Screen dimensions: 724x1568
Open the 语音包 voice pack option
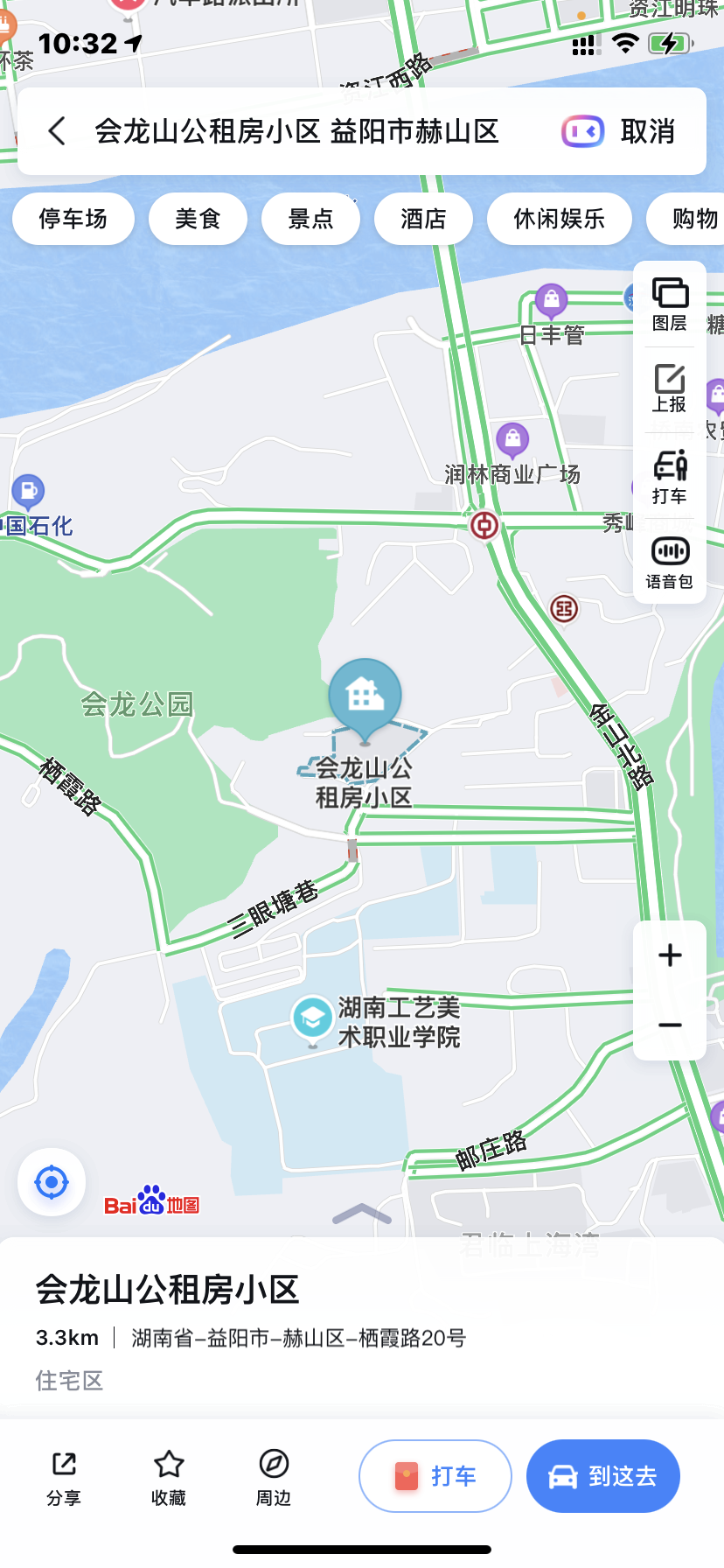(x=670, y=563)
